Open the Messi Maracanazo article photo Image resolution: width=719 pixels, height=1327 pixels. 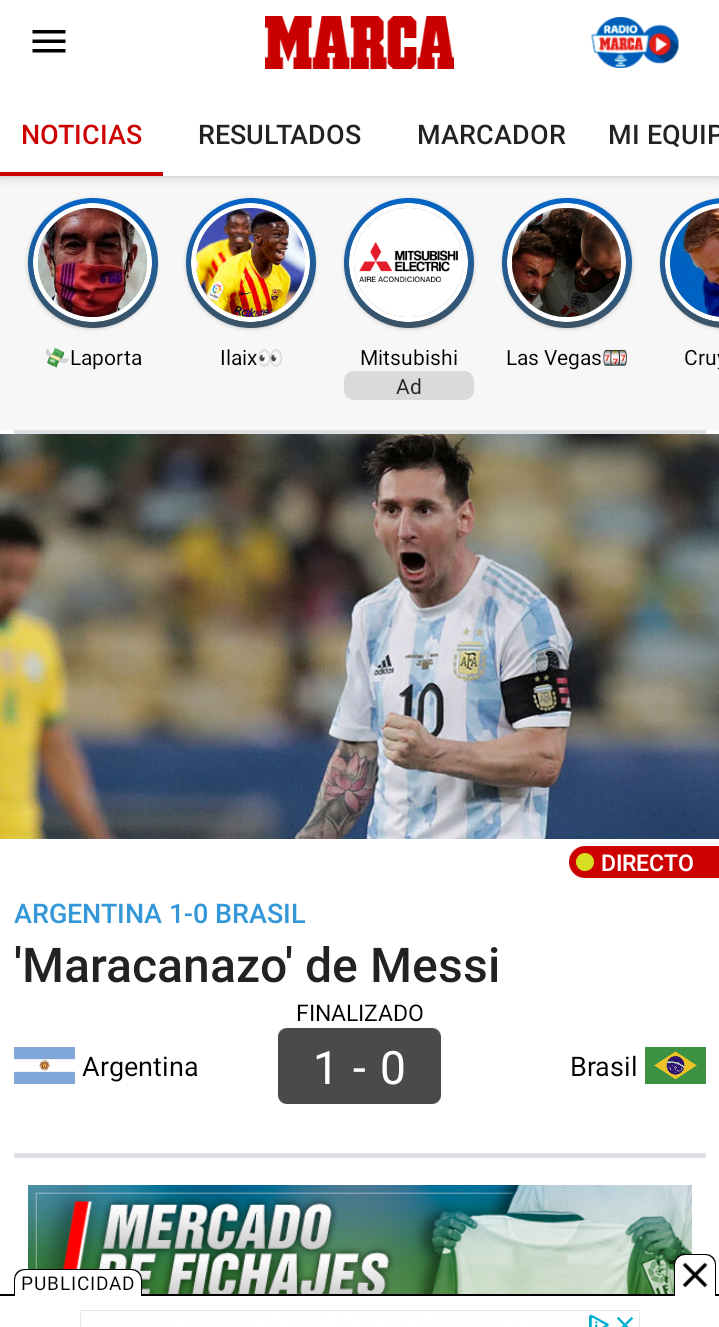tap(359, 636)
